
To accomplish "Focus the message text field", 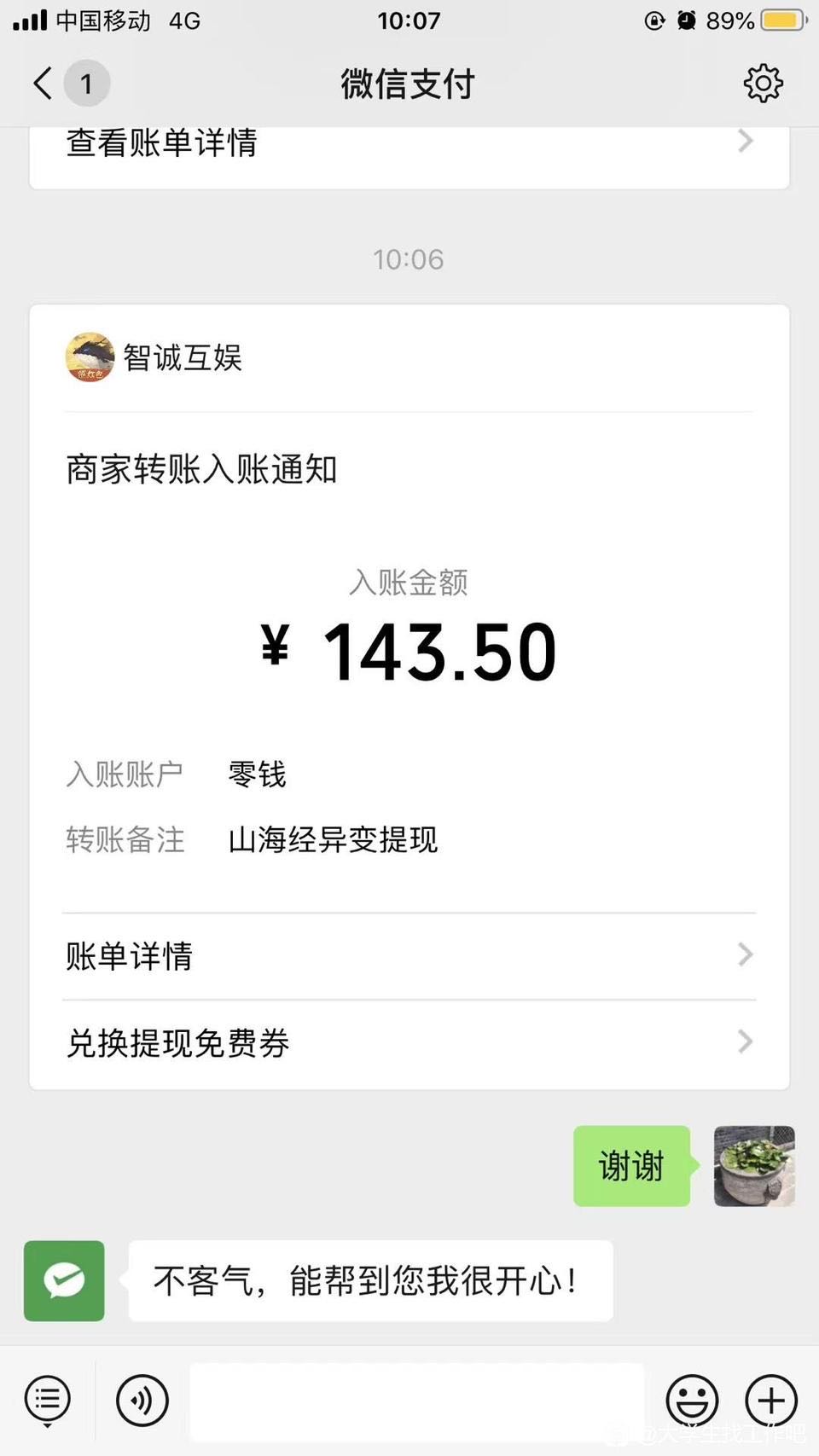I will [x=416, y=1401].
